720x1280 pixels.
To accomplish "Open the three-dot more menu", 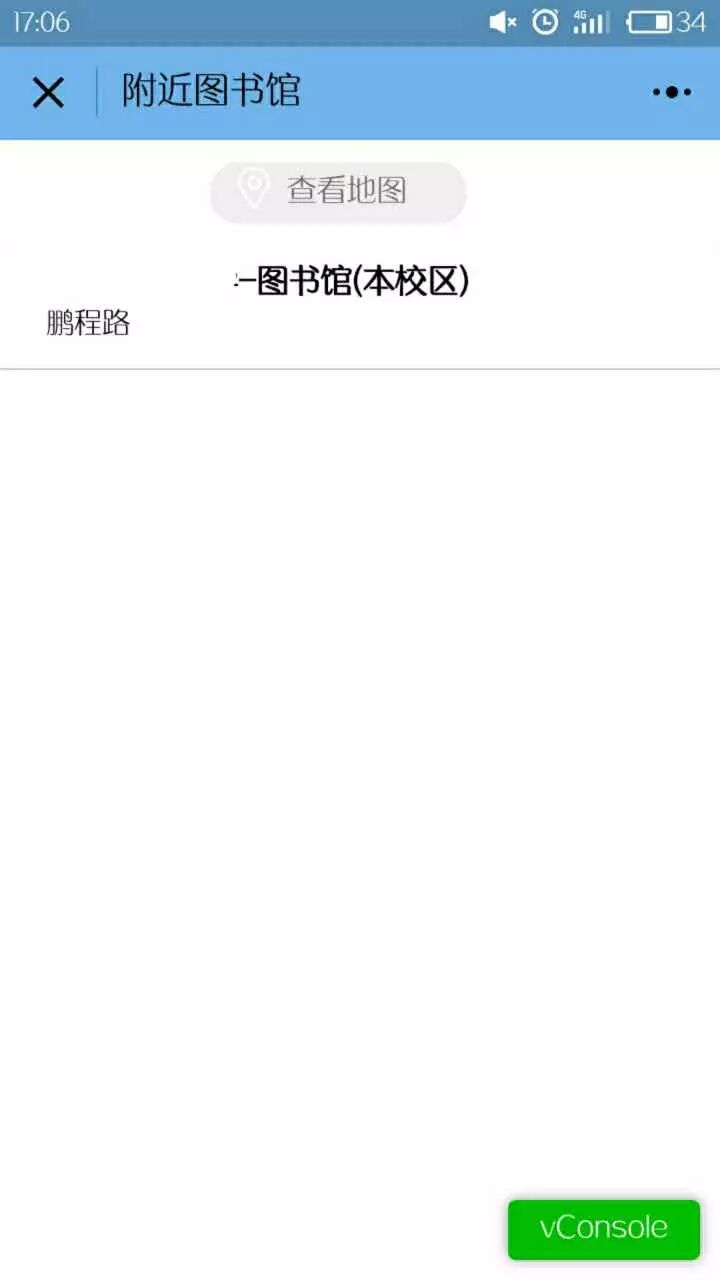I will (671, 92).
